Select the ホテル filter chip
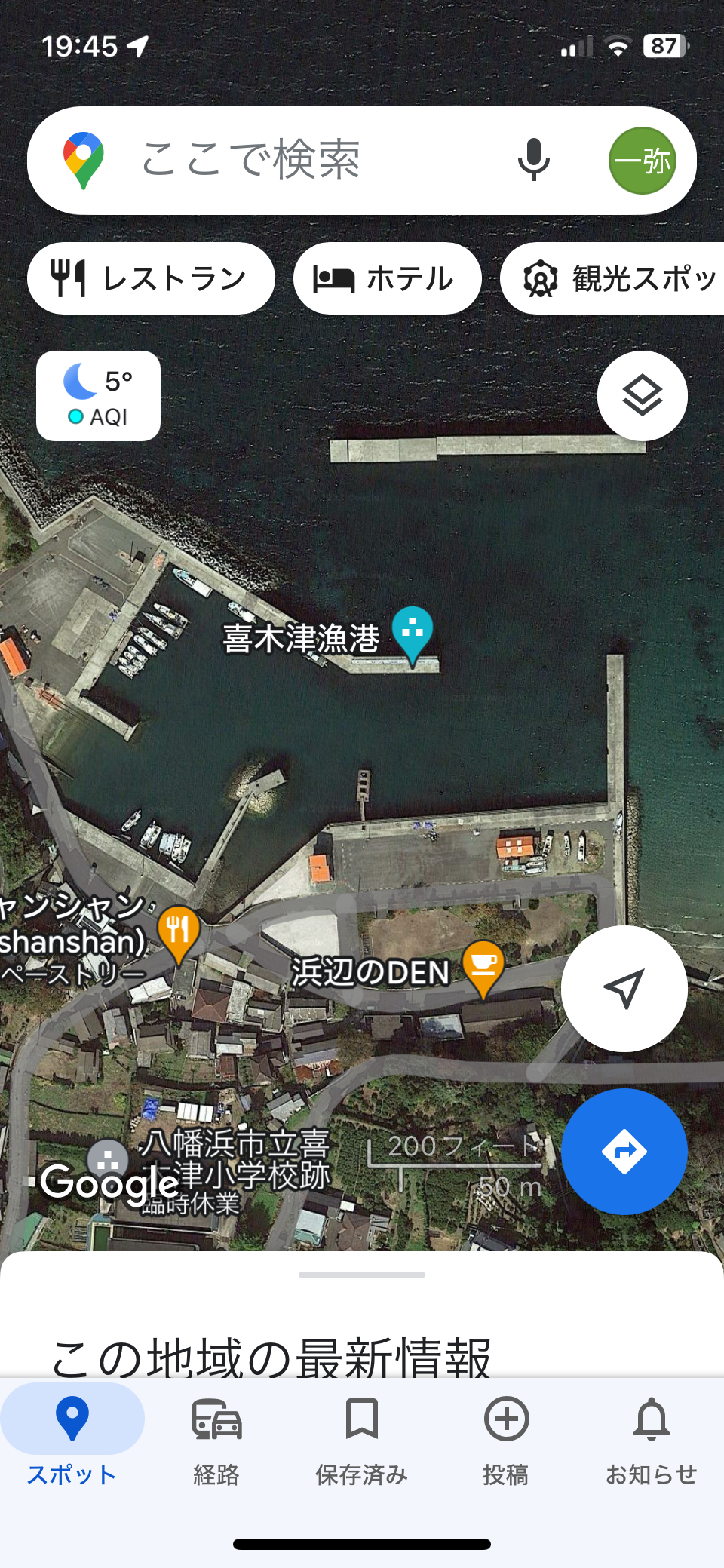 point(387,278)
